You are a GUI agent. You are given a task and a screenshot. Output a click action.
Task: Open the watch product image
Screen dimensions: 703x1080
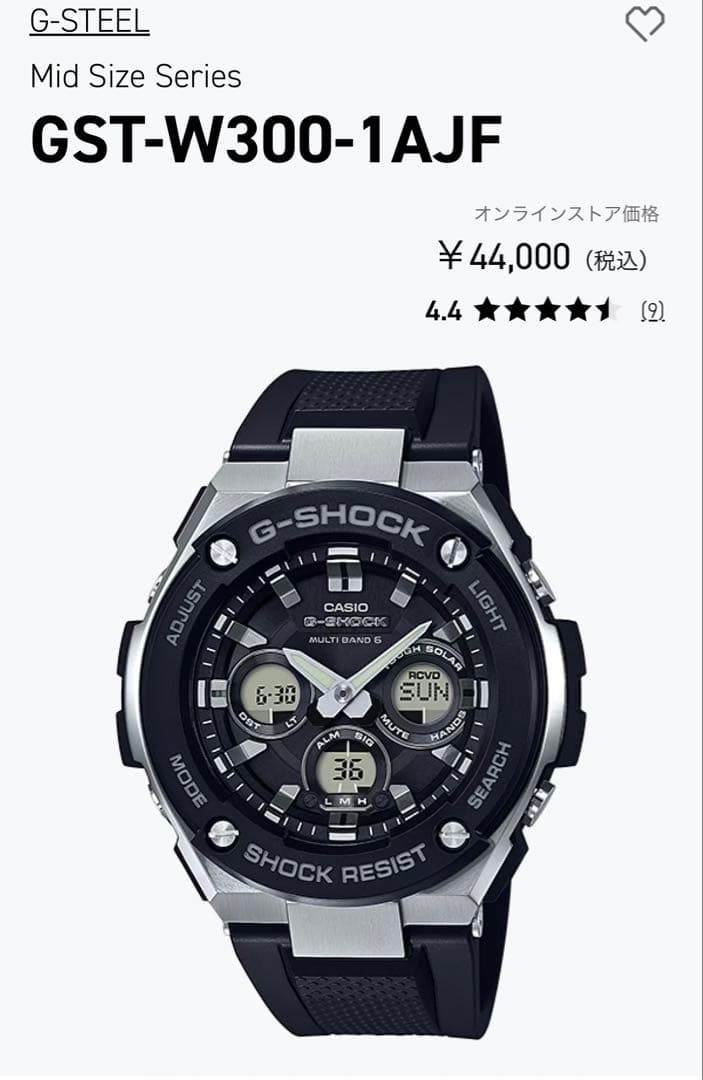coord(351,700)
